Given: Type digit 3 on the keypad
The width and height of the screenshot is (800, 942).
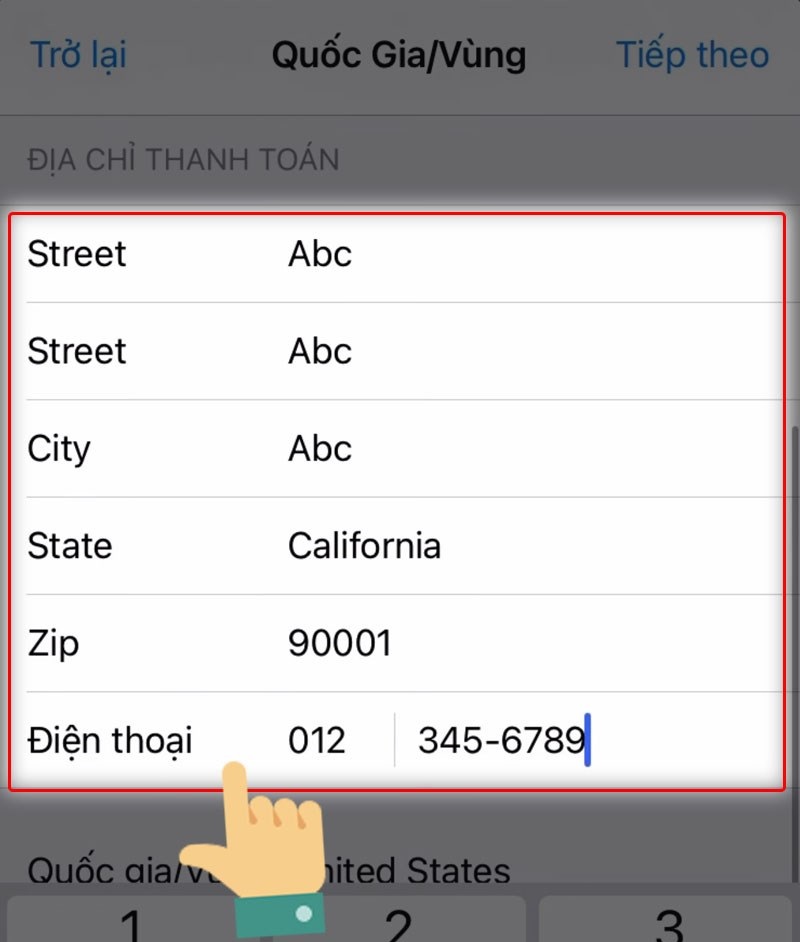Looking at the screenshot, I should [667, 922].
